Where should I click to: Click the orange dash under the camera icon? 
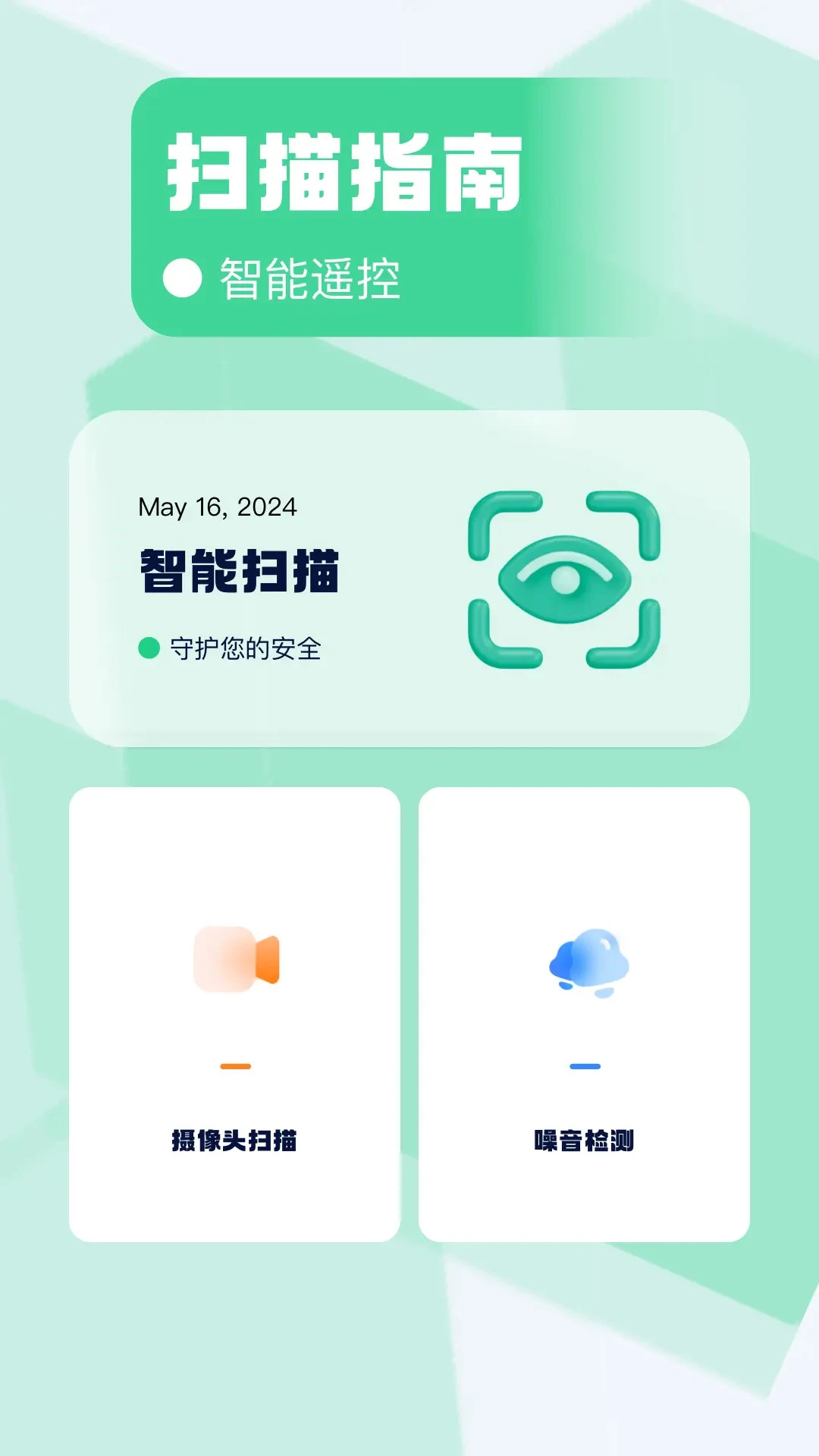[235, 1067]
